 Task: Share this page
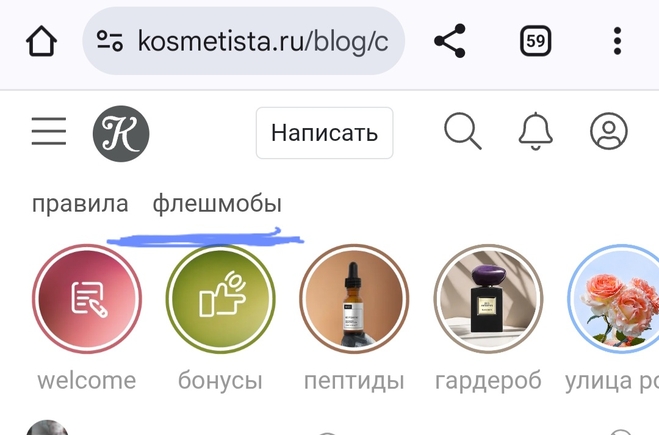tap(450, 41)
